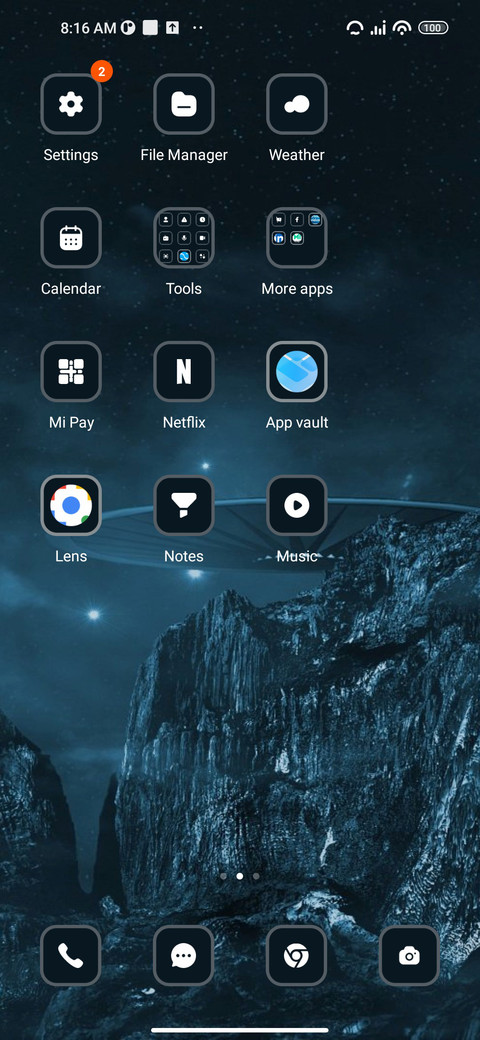Open the Notes app
The height and width of the screenshot is (1040, 480).
tap(184, 505)
